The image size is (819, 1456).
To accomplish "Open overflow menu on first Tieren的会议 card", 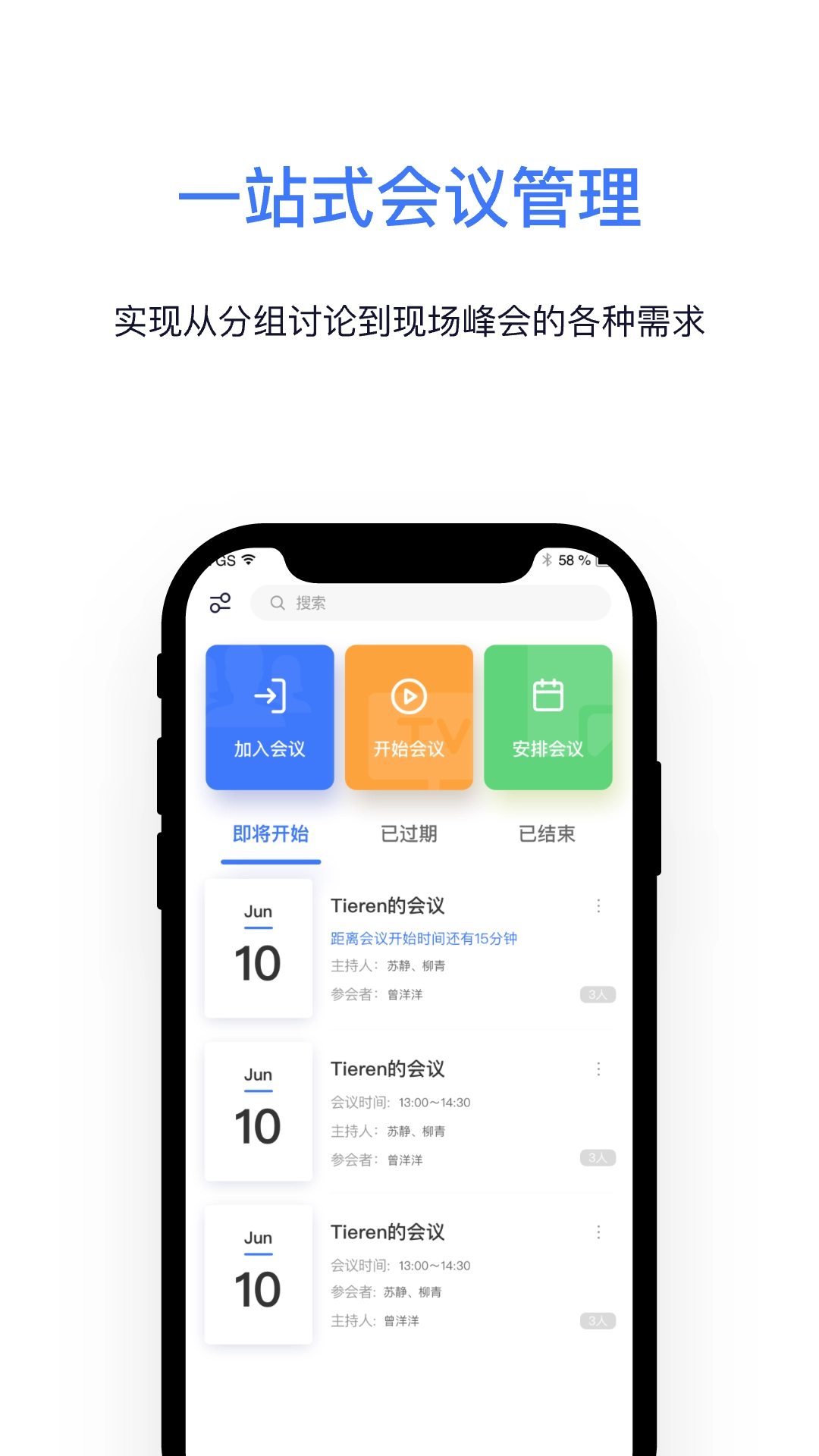I will 598,904.
